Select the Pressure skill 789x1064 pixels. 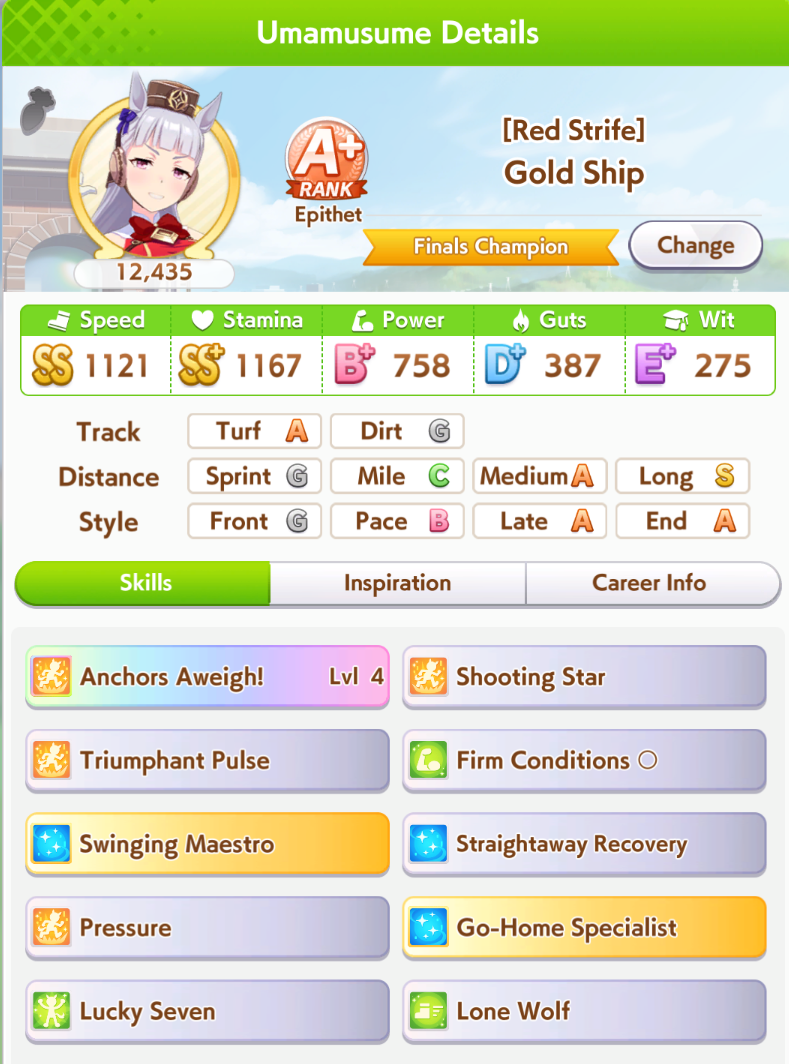207,928
